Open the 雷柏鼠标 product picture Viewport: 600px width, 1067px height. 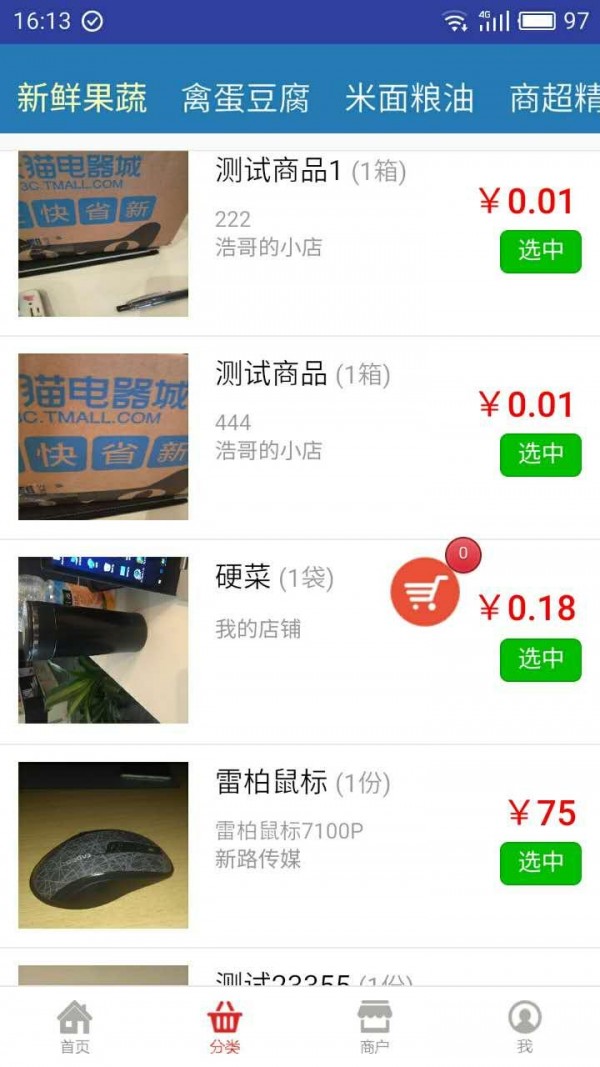tap(103, 845)
